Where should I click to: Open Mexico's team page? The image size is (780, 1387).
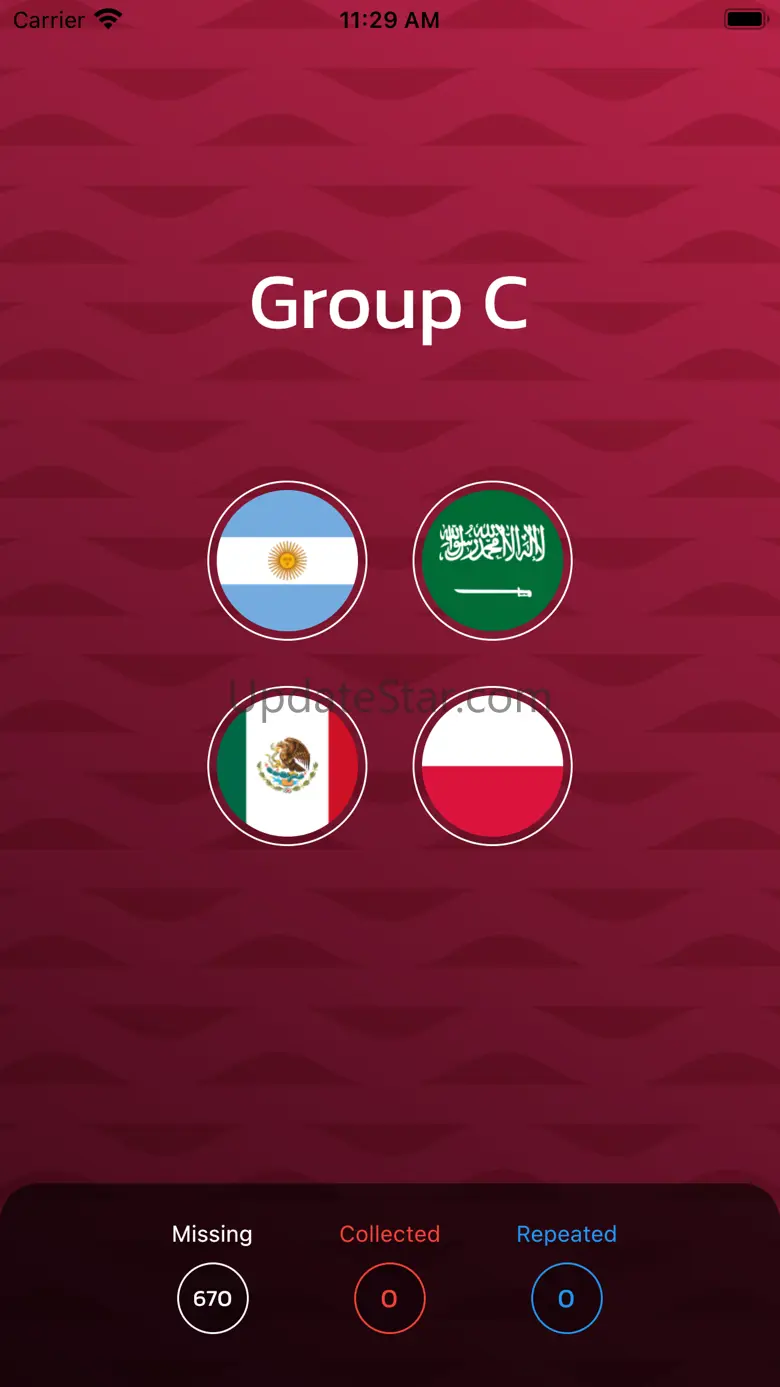coord(287,766)
